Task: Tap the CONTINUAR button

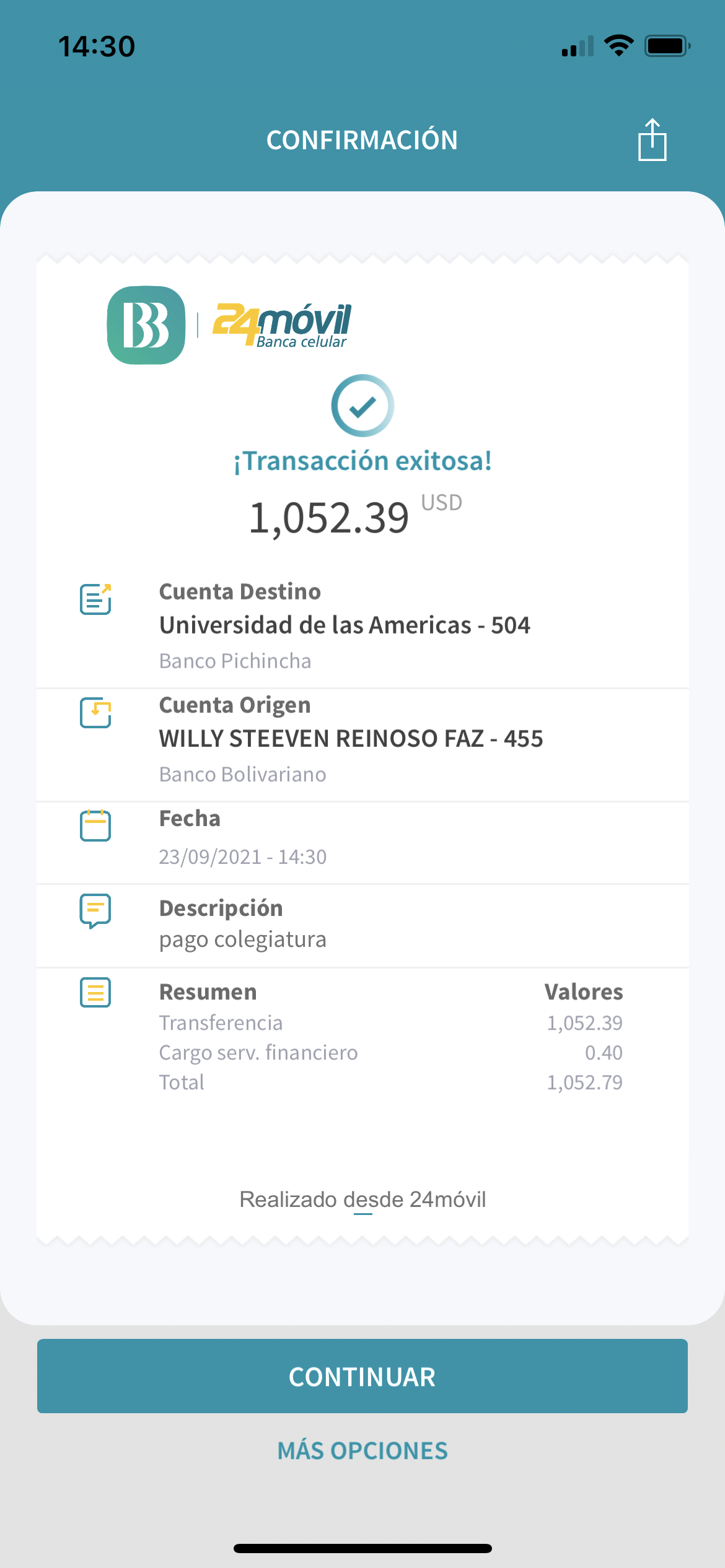Action: (362, 1376)
